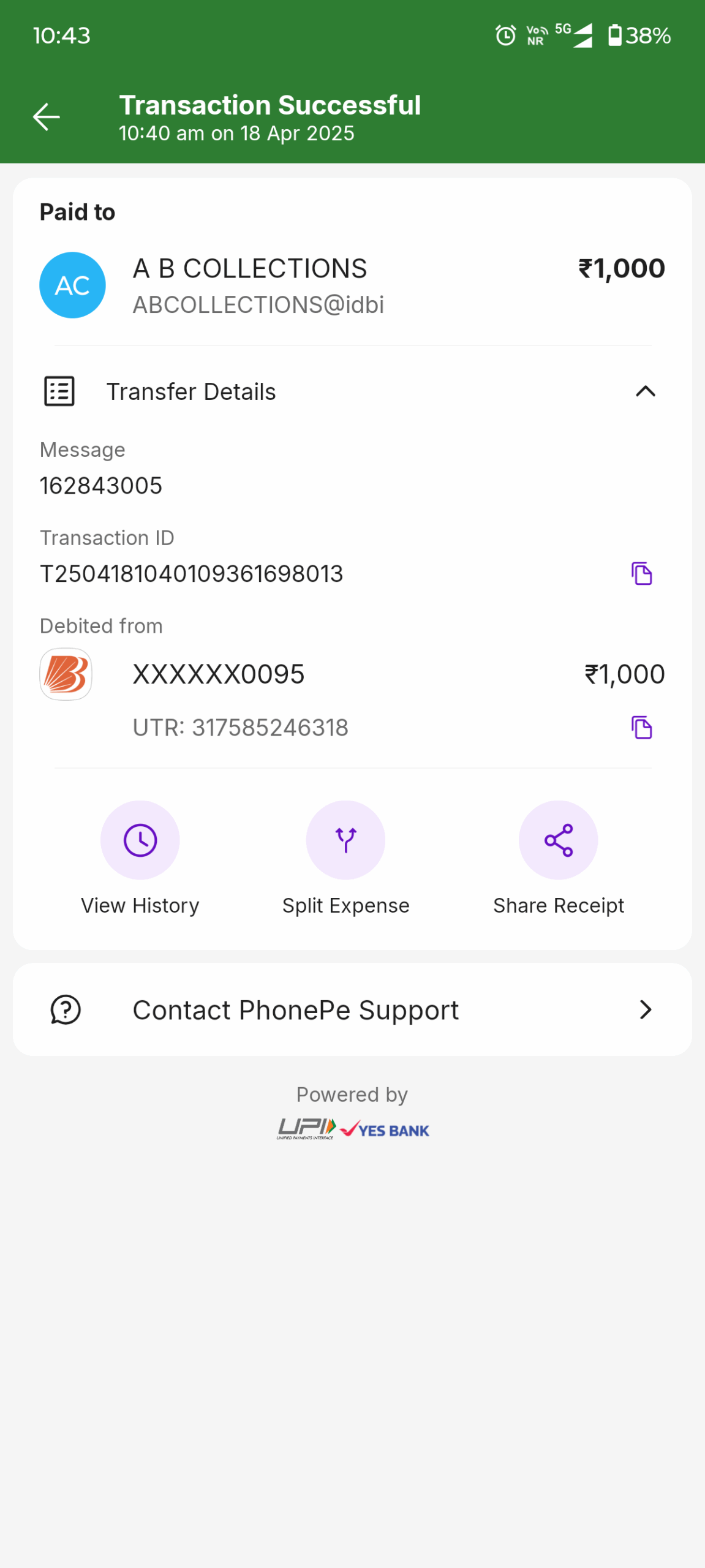
Task: Copy the UTR number
Action: (x=641, y=728)
